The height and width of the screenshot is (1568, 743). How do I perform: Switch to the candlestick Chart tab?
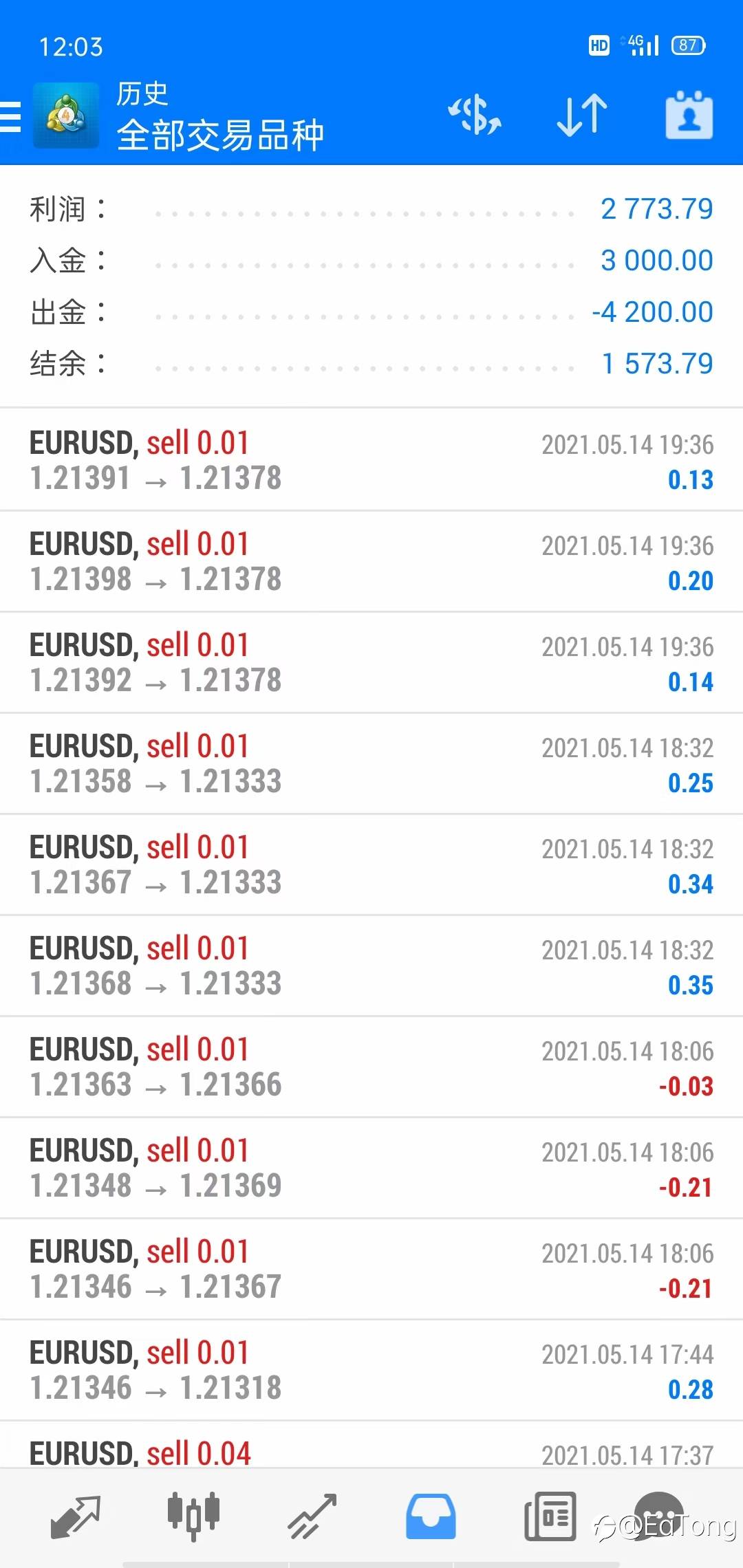[x=193, y=1516]
